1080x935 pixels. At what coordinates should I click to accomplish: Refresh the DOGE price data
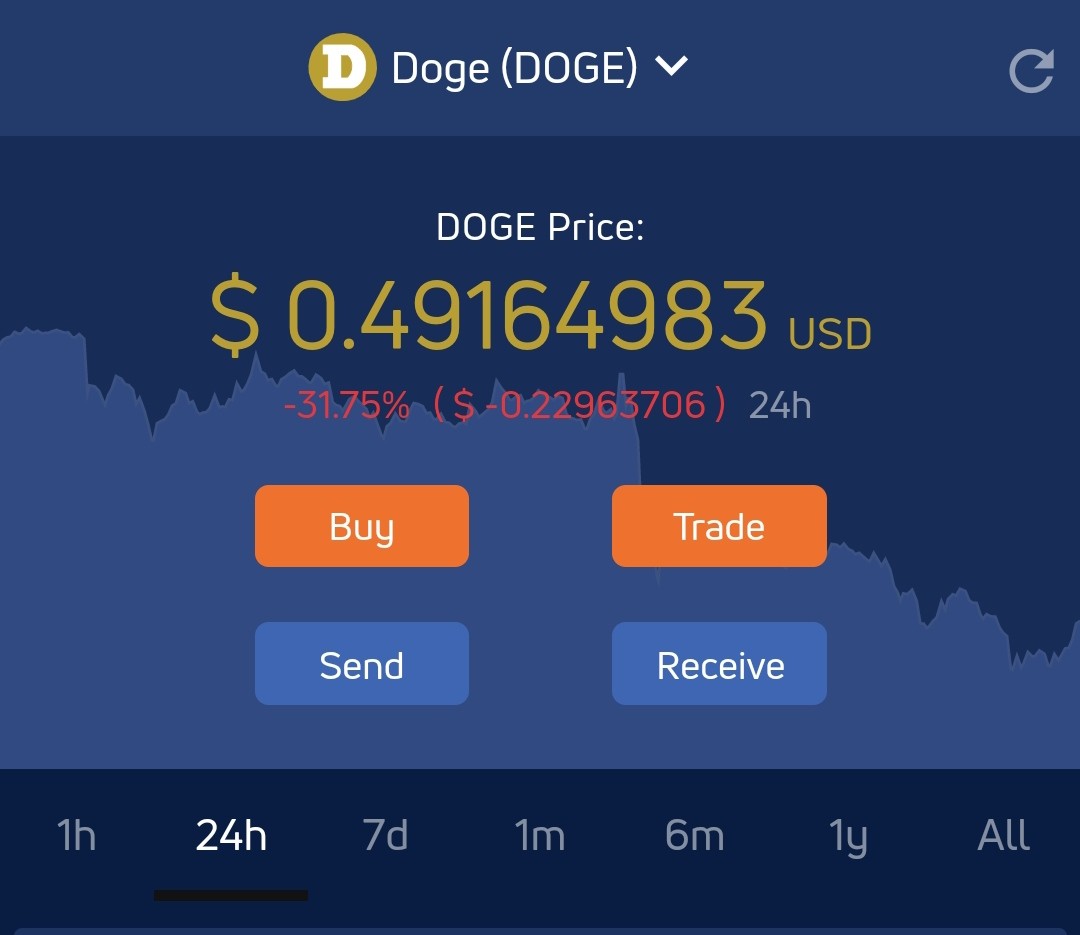coord(1031,70)
